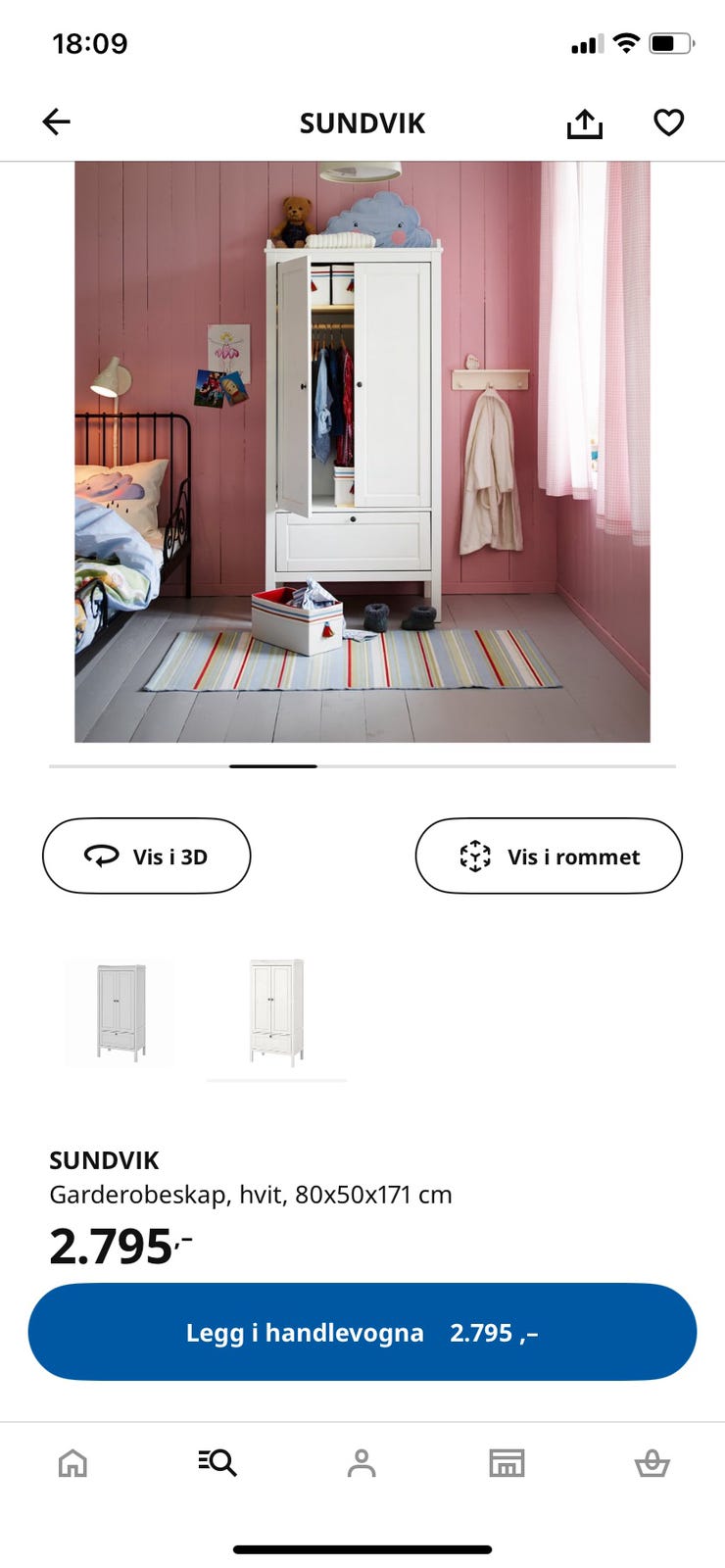Tap the main wardrobe photo to enlarge
This screenshot has width=725, height=1568.
click(x=362, y=451)
